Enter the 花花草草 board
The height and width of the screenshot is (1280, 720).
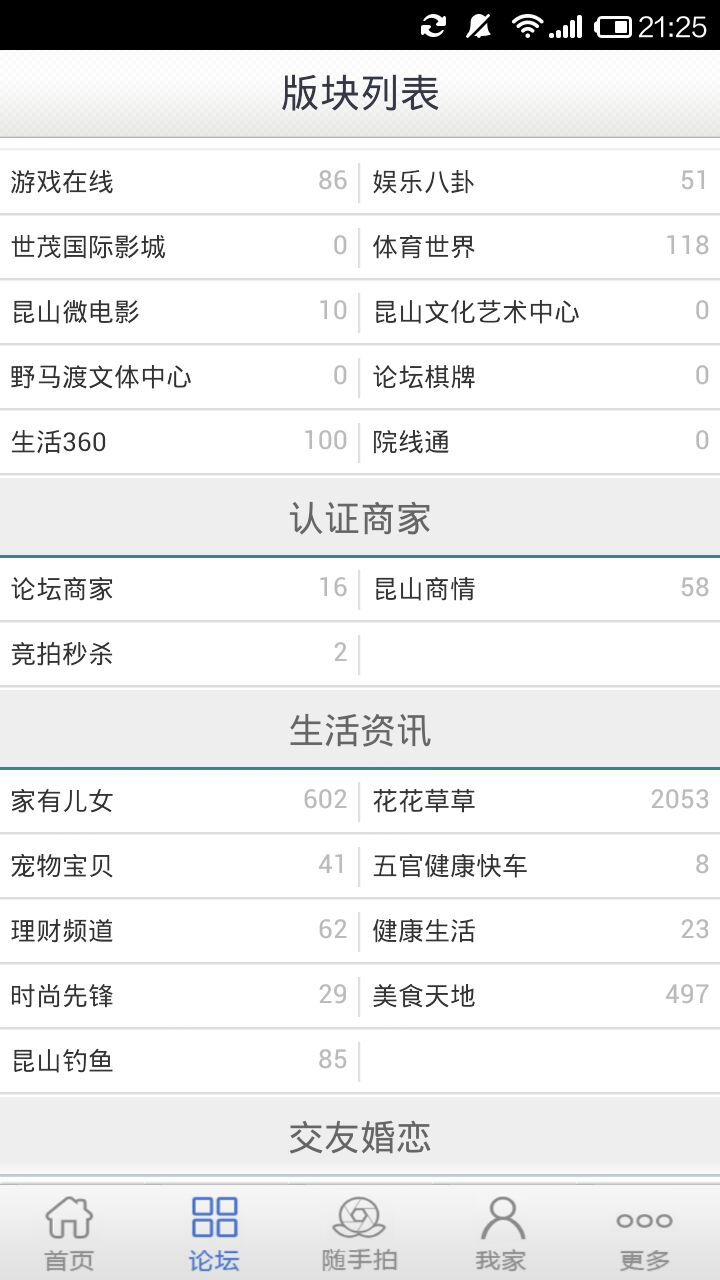point(540,801)
